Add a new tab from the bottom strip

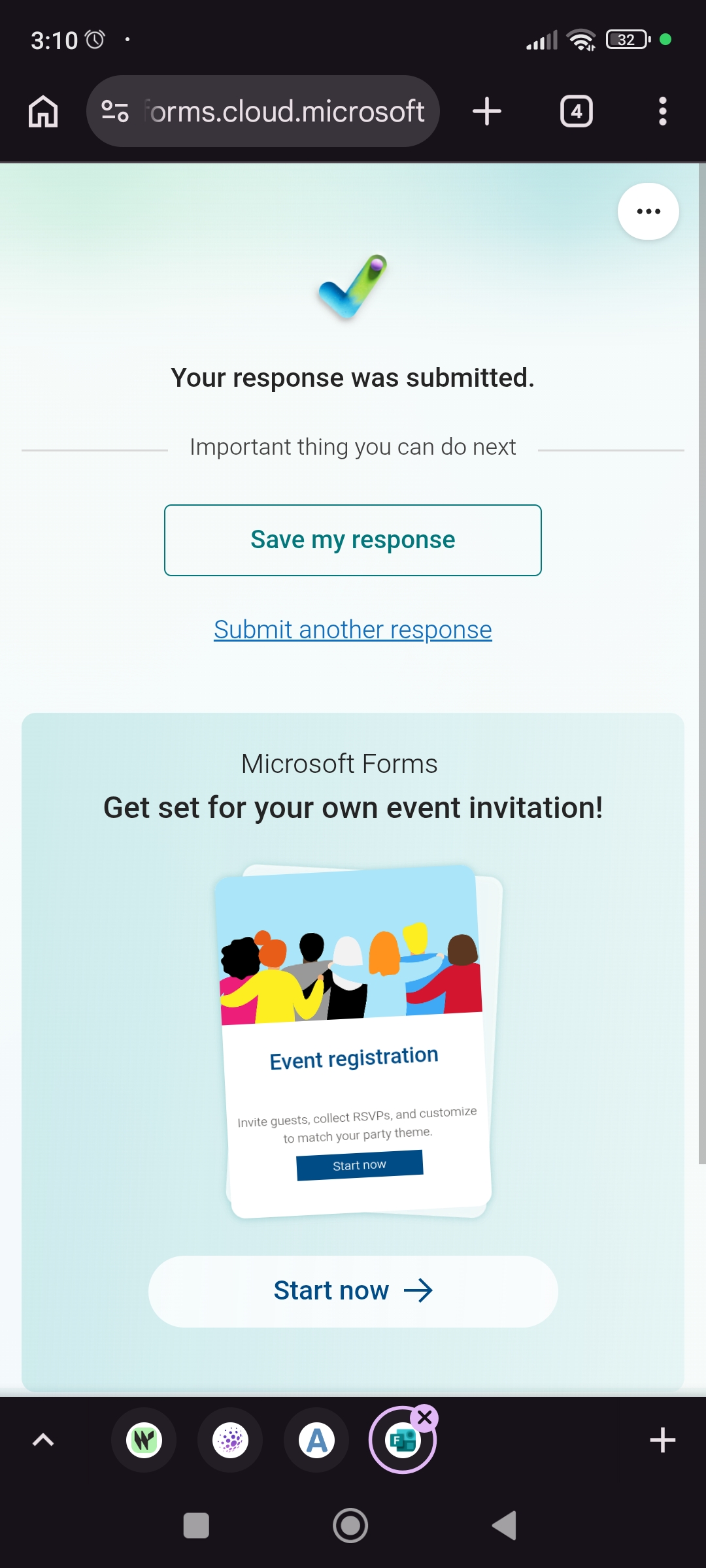pyautogui.click(x=662, y=1440)
